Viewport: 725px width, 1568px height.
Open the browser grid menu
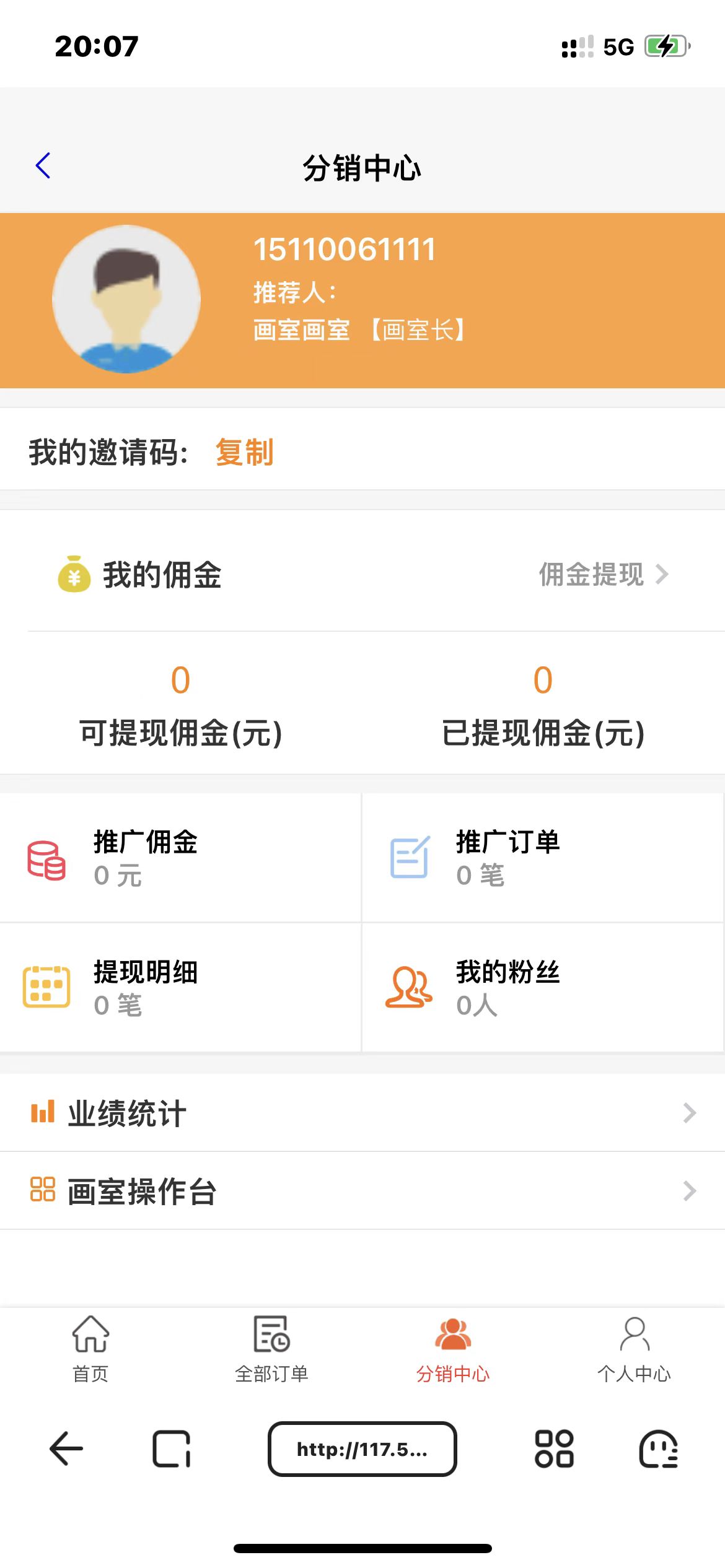554,1448
